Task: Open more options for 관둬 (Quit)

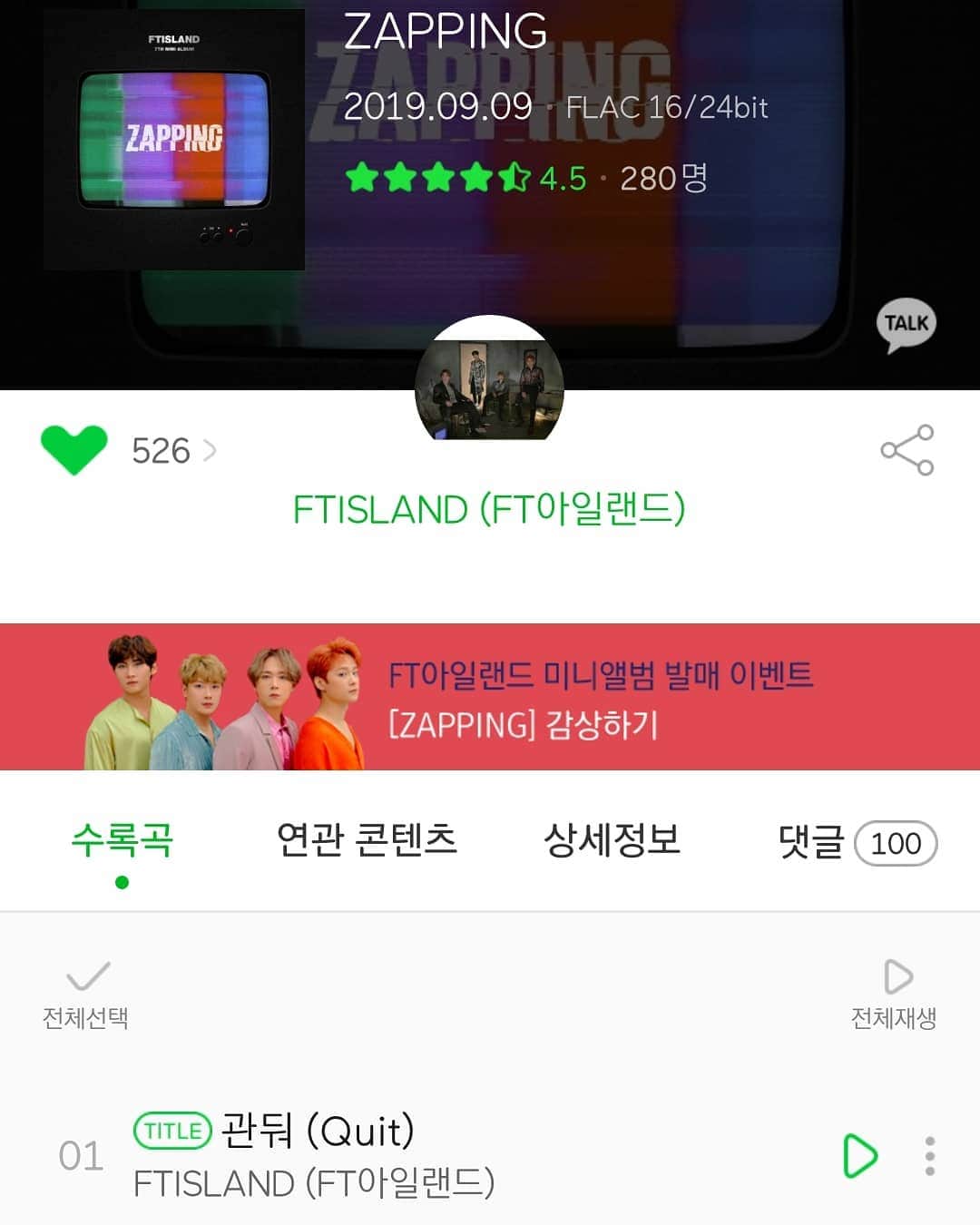Action: tap(930, 1156)
